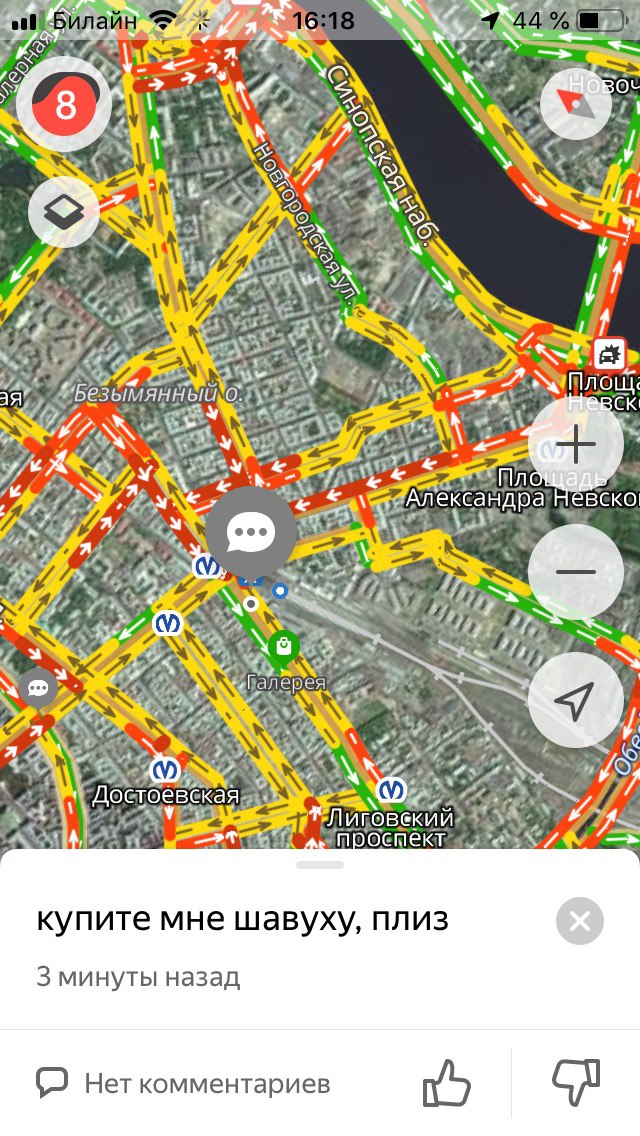Screen dimensions: 640x1136
Task: Close the road comment card
Action: tap(580, 921)
